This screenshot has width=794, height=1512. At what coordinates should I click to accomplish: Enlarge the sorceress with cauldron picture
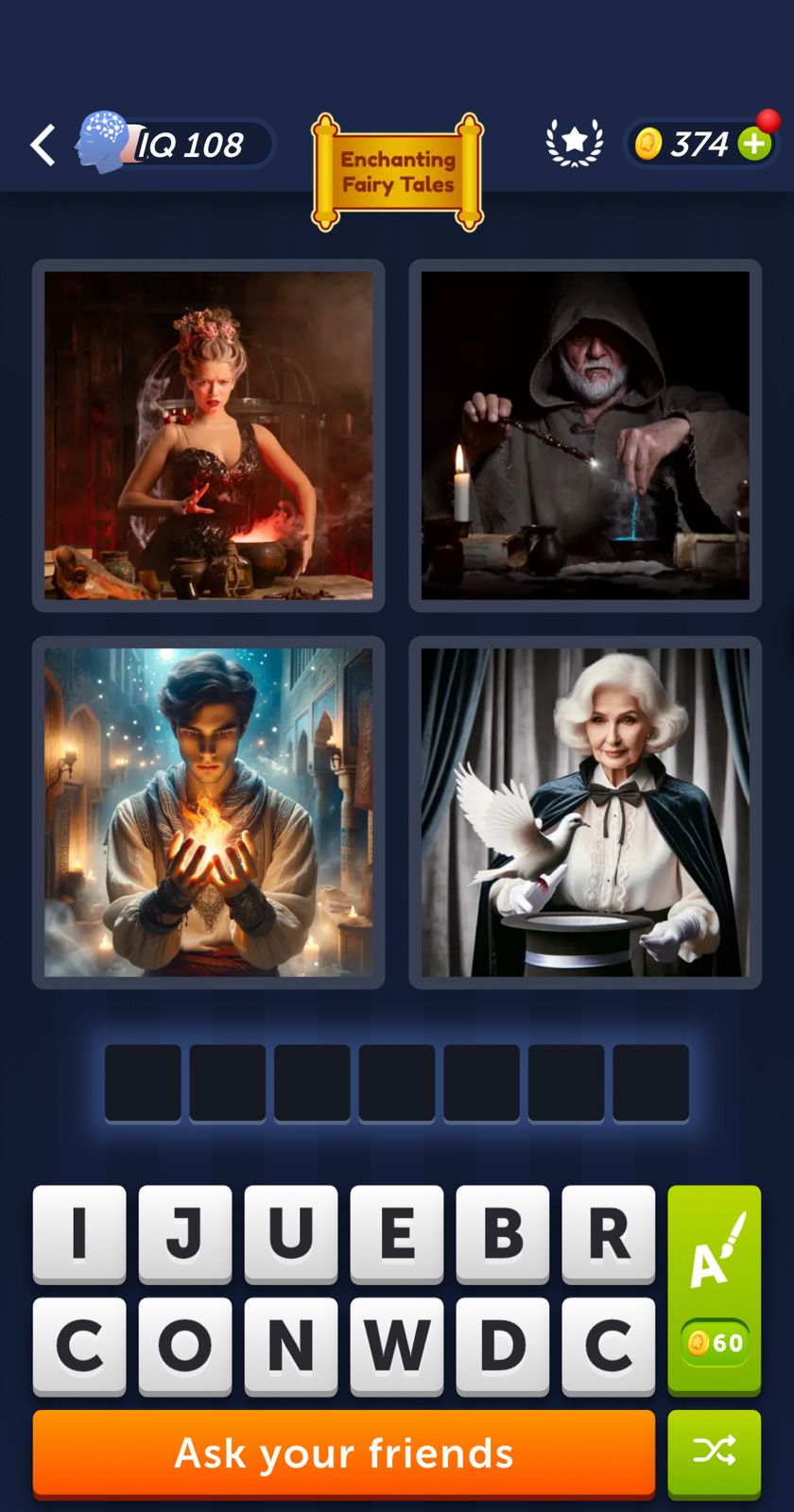click(209, 436)
